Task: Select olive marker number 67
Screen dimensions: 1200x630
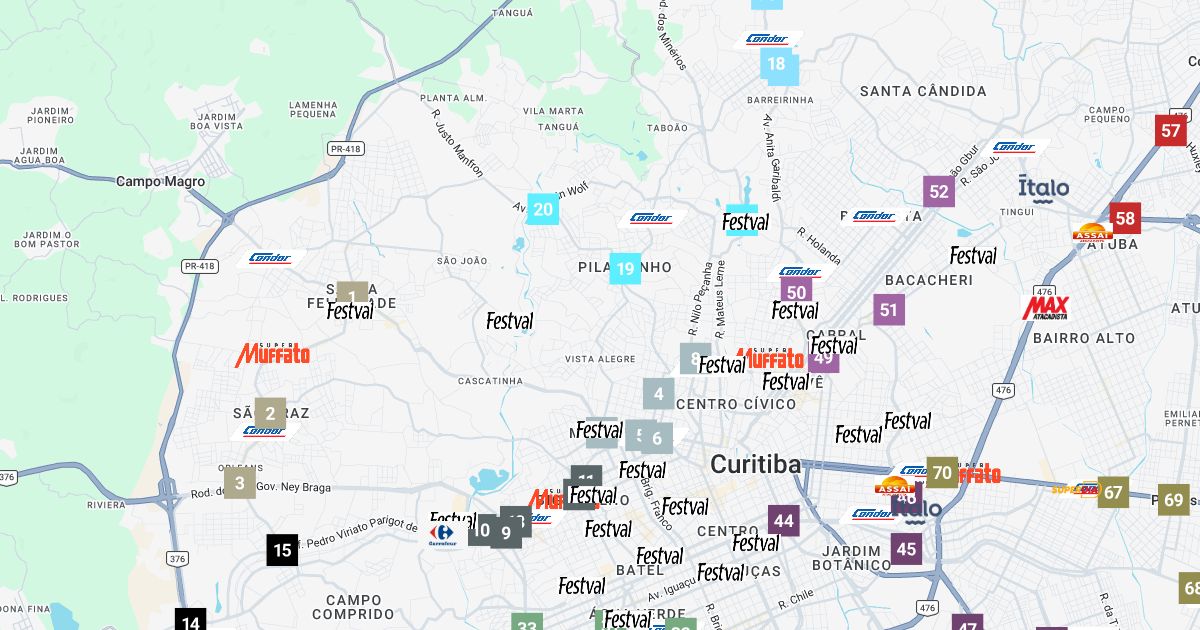Action: pyautogui.click(x=1113, y=493)
